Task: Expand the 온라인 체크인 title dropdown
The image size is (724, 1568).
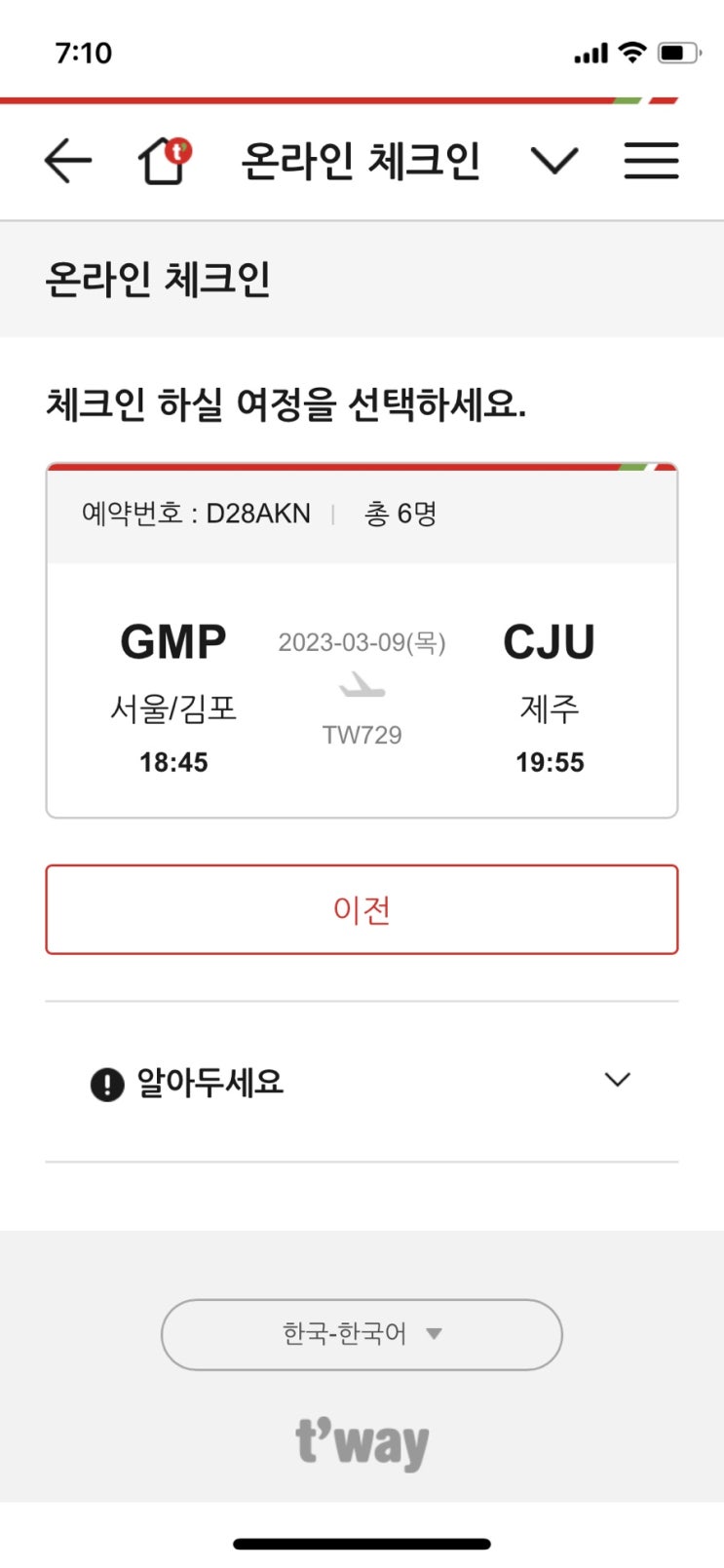Action: [554, 161]
